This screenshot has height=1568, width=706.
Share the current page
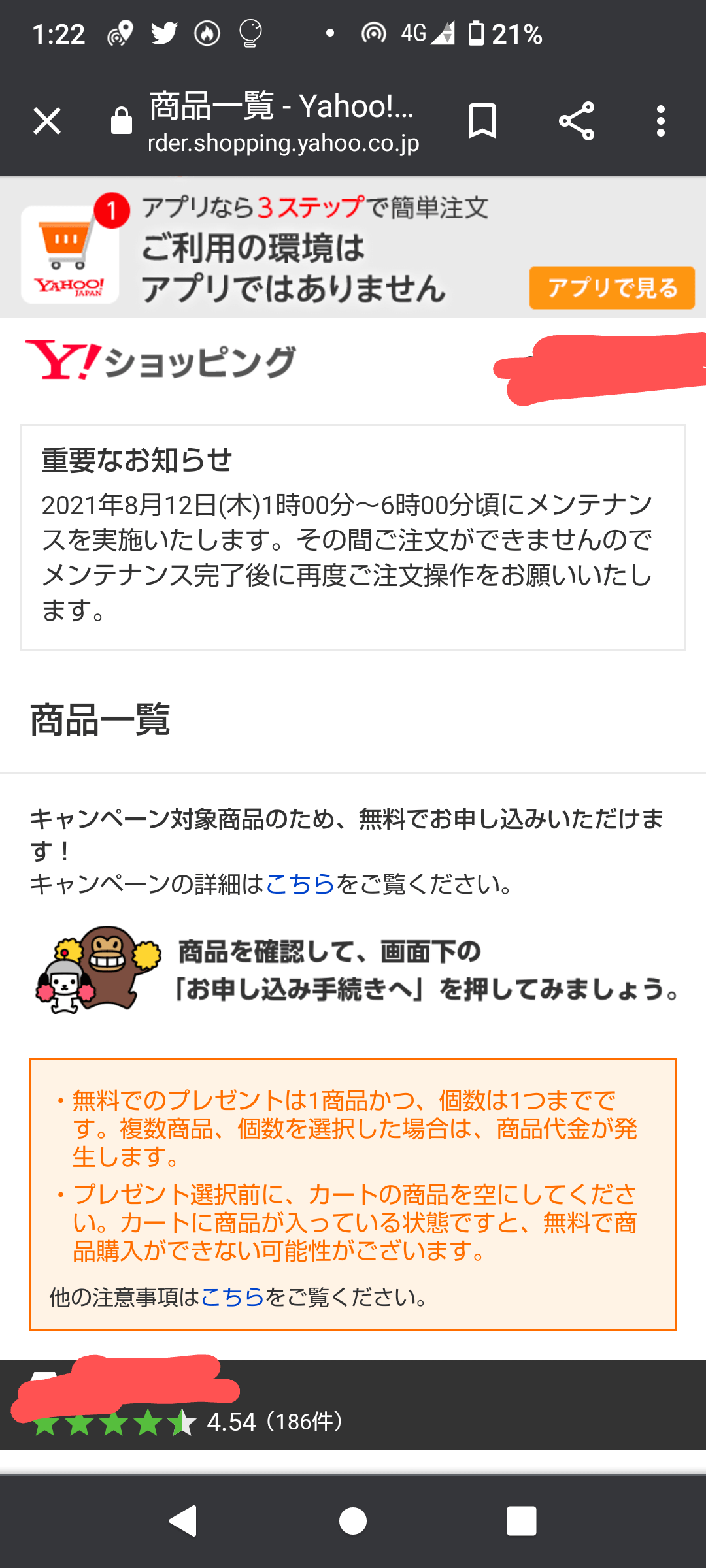tap(577, 121)
